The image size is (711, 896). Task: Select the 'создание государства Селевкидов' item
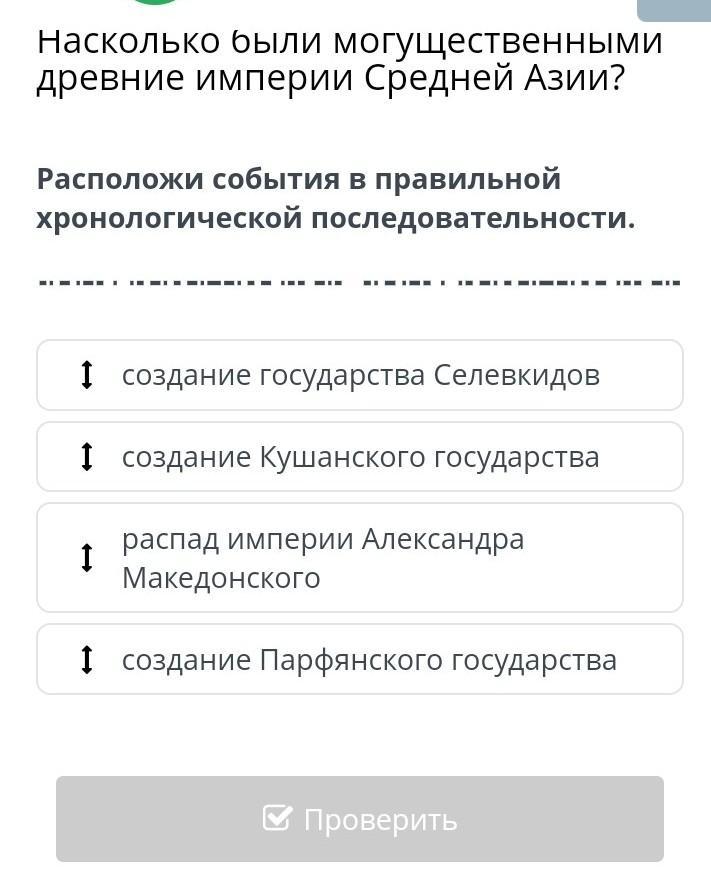point(360,375)
